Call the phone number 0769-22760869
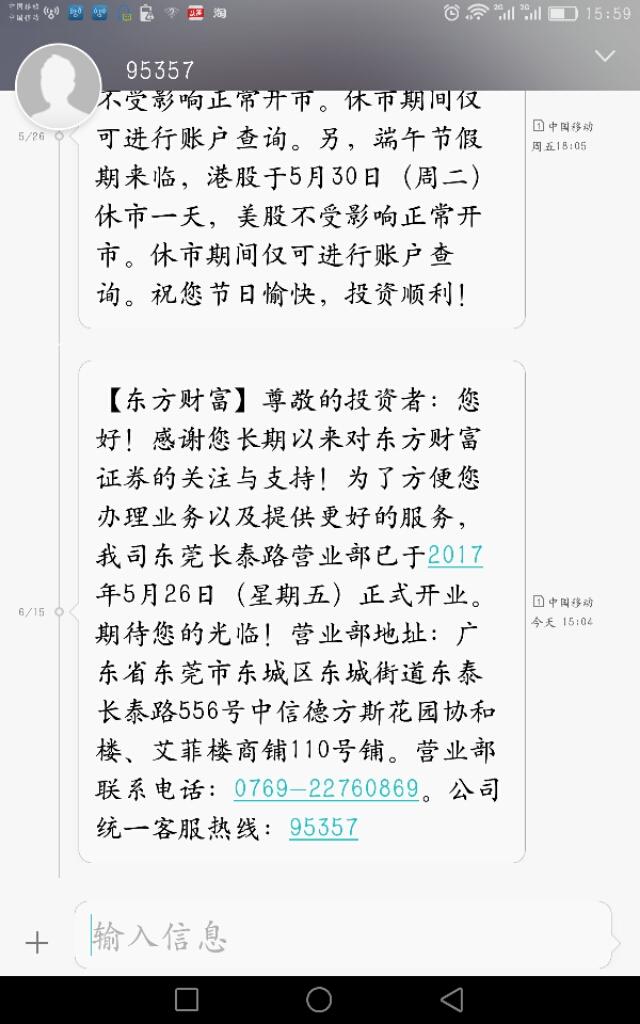The height and width of the screenshot is (1024, 640). tap(326, 788)
